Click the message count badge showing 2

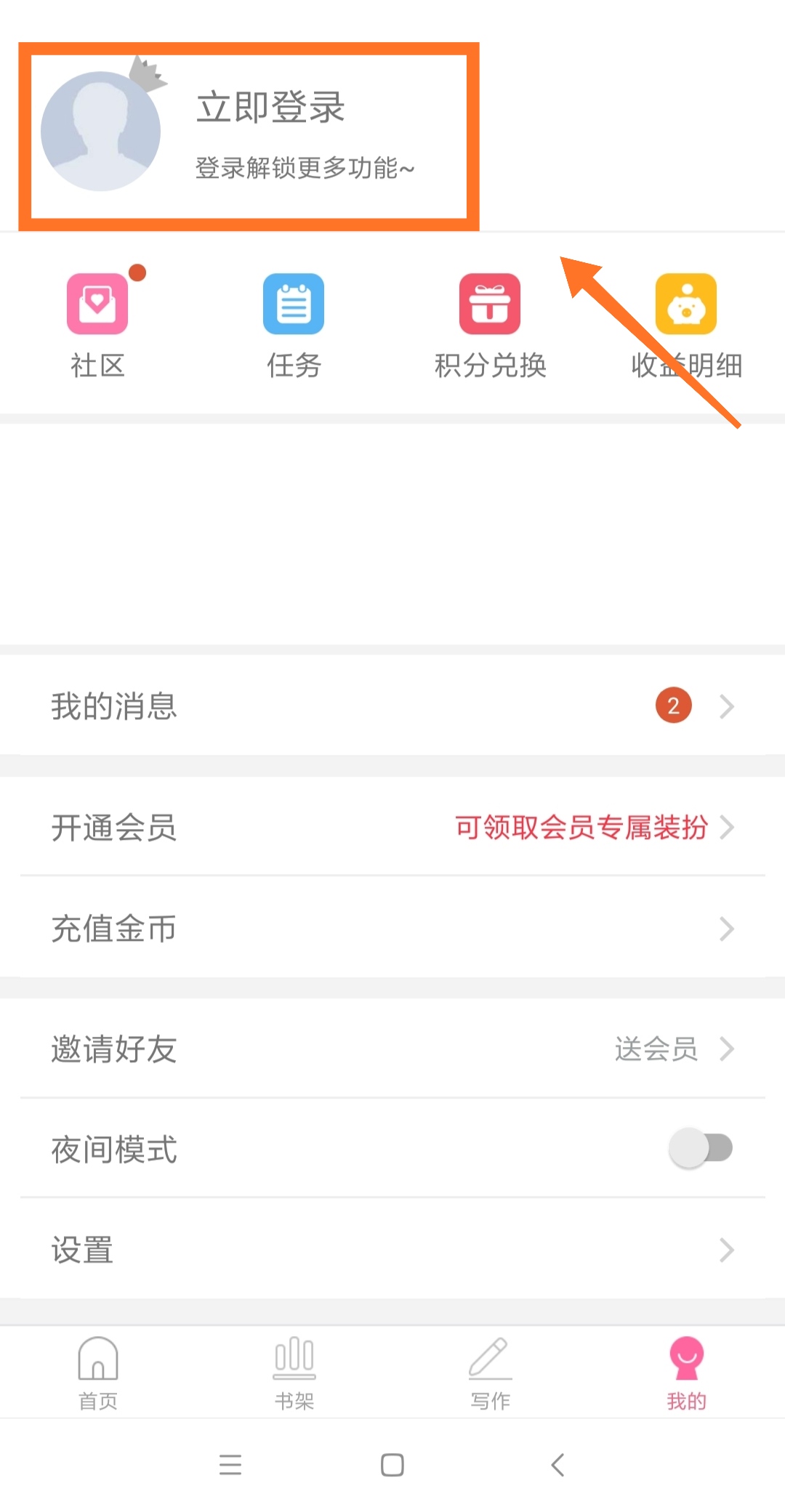673,704
